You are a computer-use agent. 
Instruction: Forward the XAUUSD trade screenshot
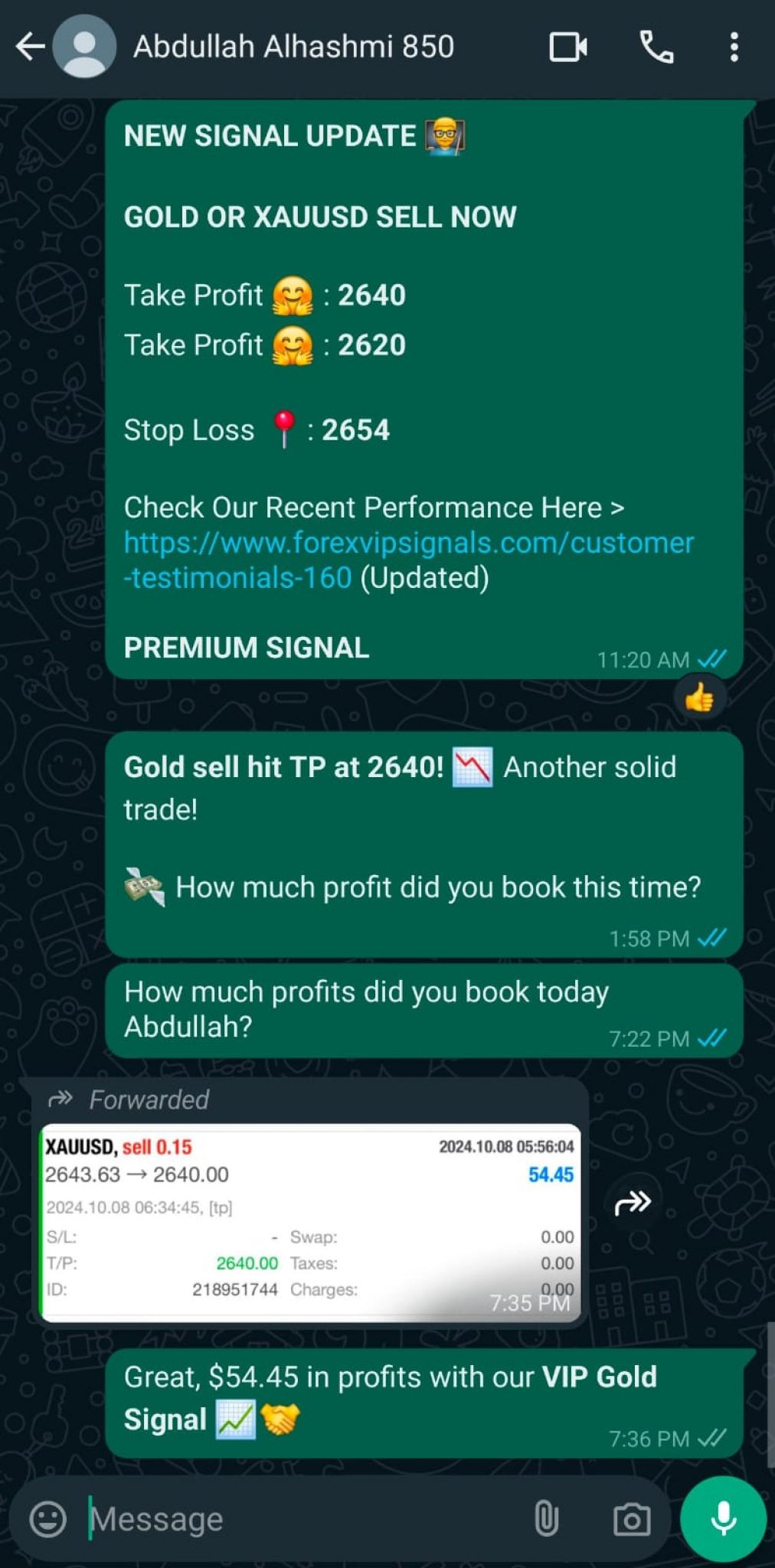pyautogui.click(x=633, y=1204)
